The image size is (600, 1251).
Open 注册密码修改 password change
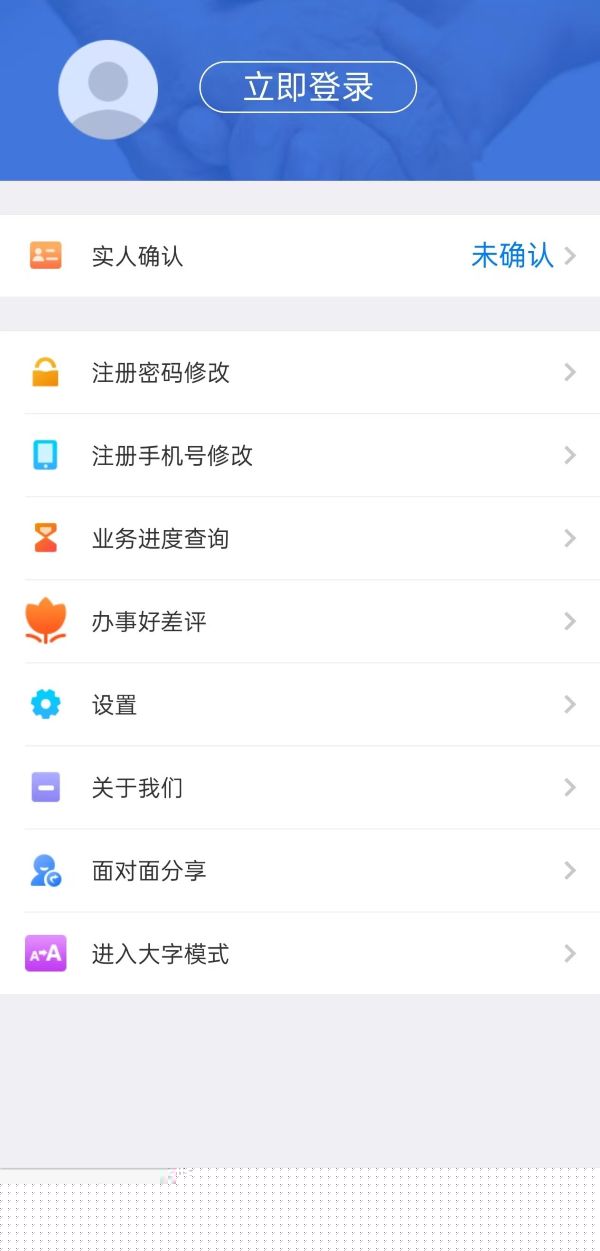(x=300, y=373)
